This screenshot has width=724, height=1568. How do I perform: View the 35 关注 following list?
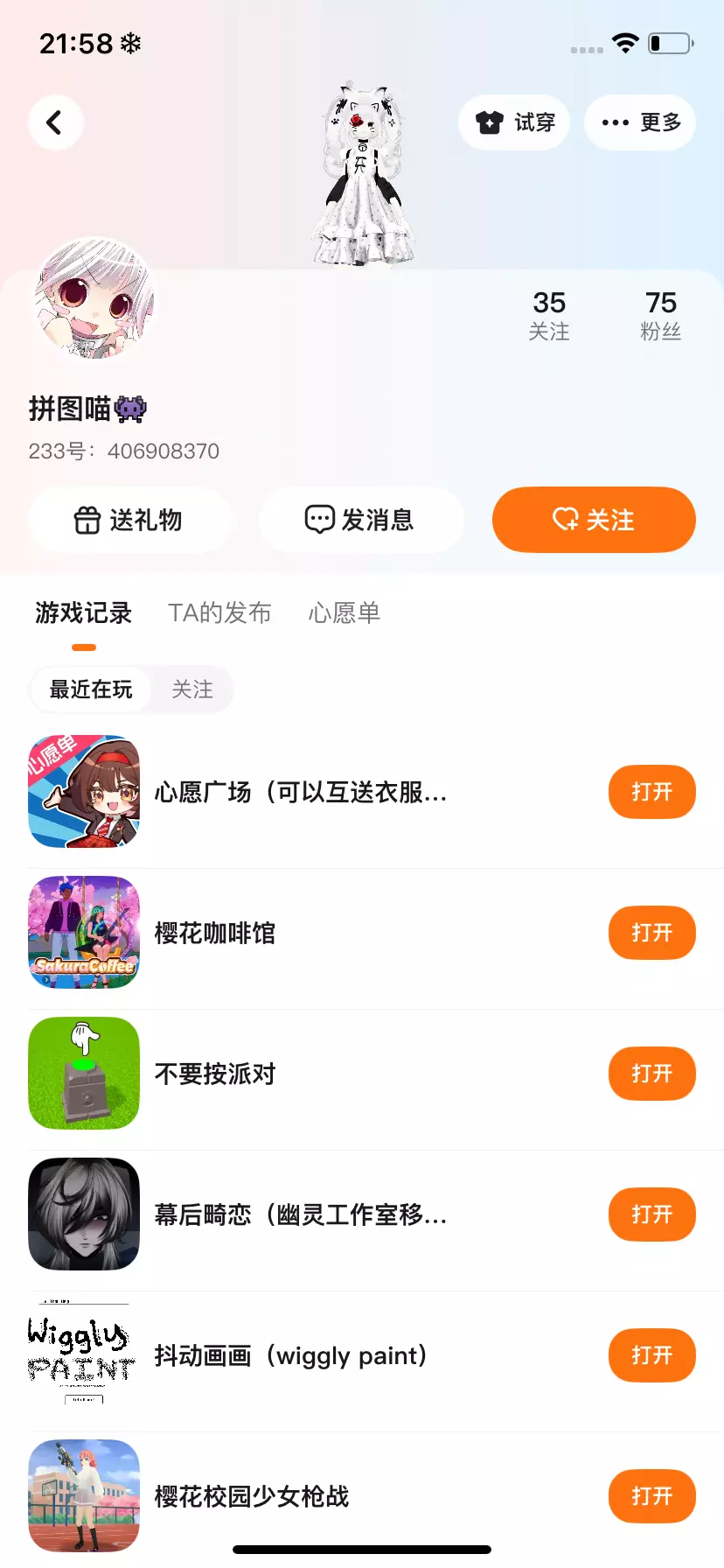point(549,315)
